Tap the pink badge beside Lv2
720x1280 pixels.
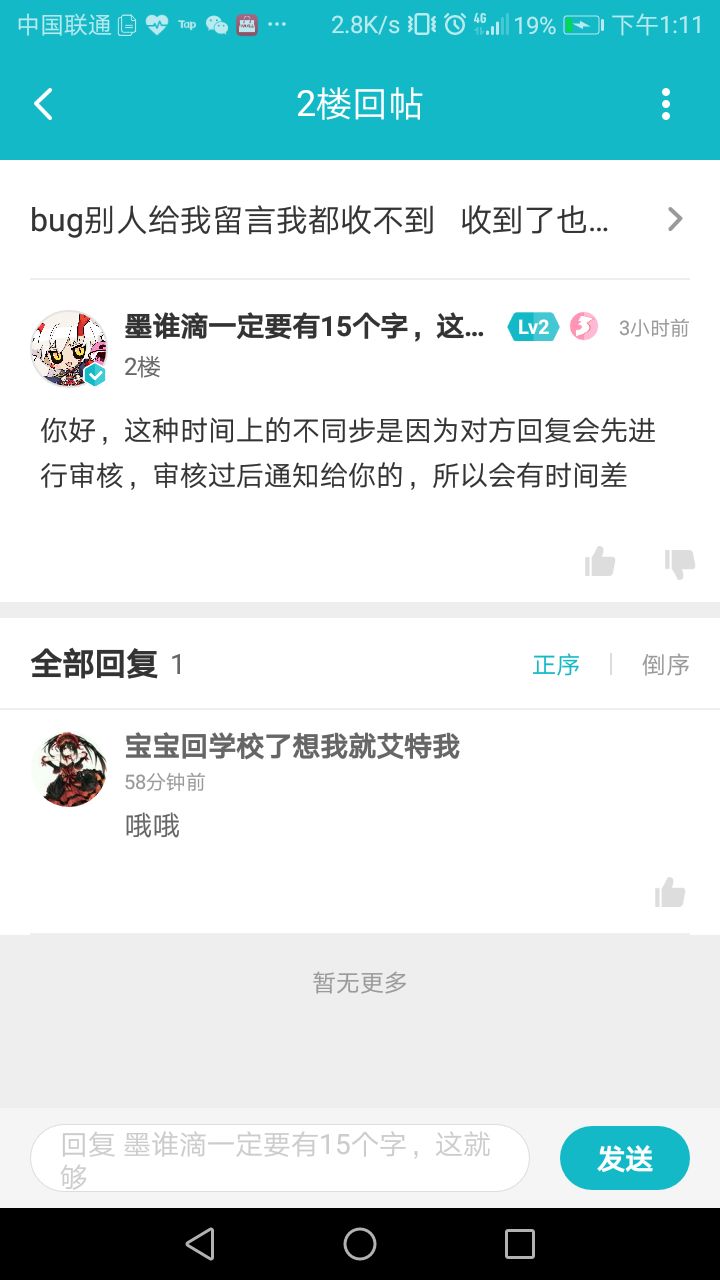[x=583, y=326]
